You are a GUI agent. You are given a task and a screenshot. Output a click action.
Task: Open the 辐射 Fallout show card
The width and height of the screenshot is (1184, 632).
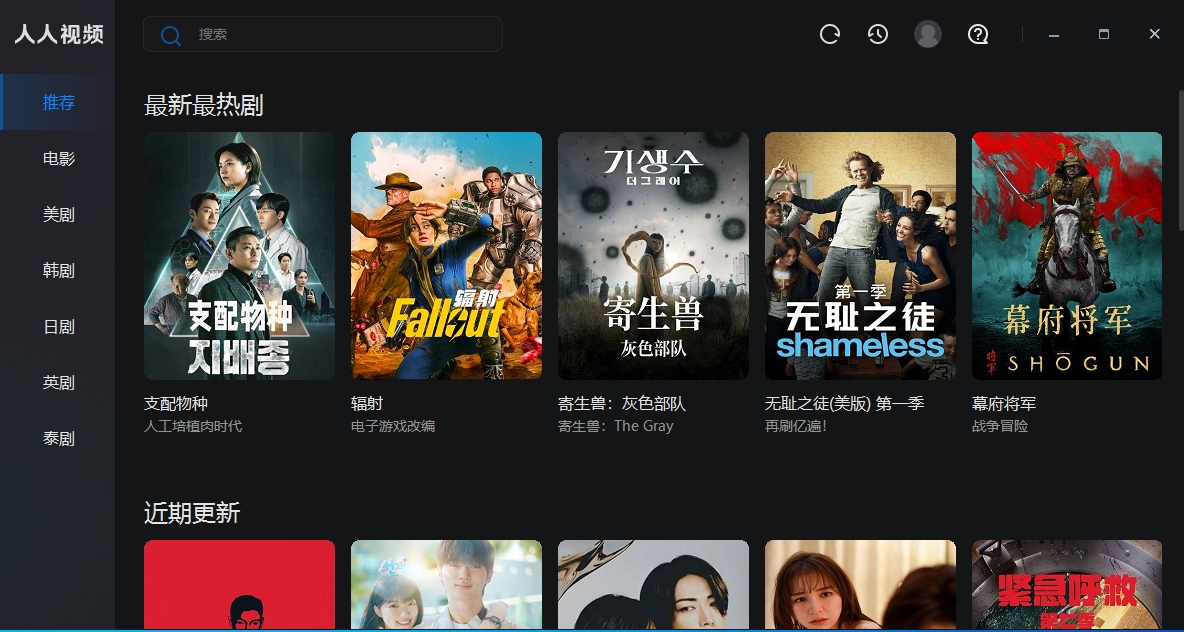coord(446,256)
